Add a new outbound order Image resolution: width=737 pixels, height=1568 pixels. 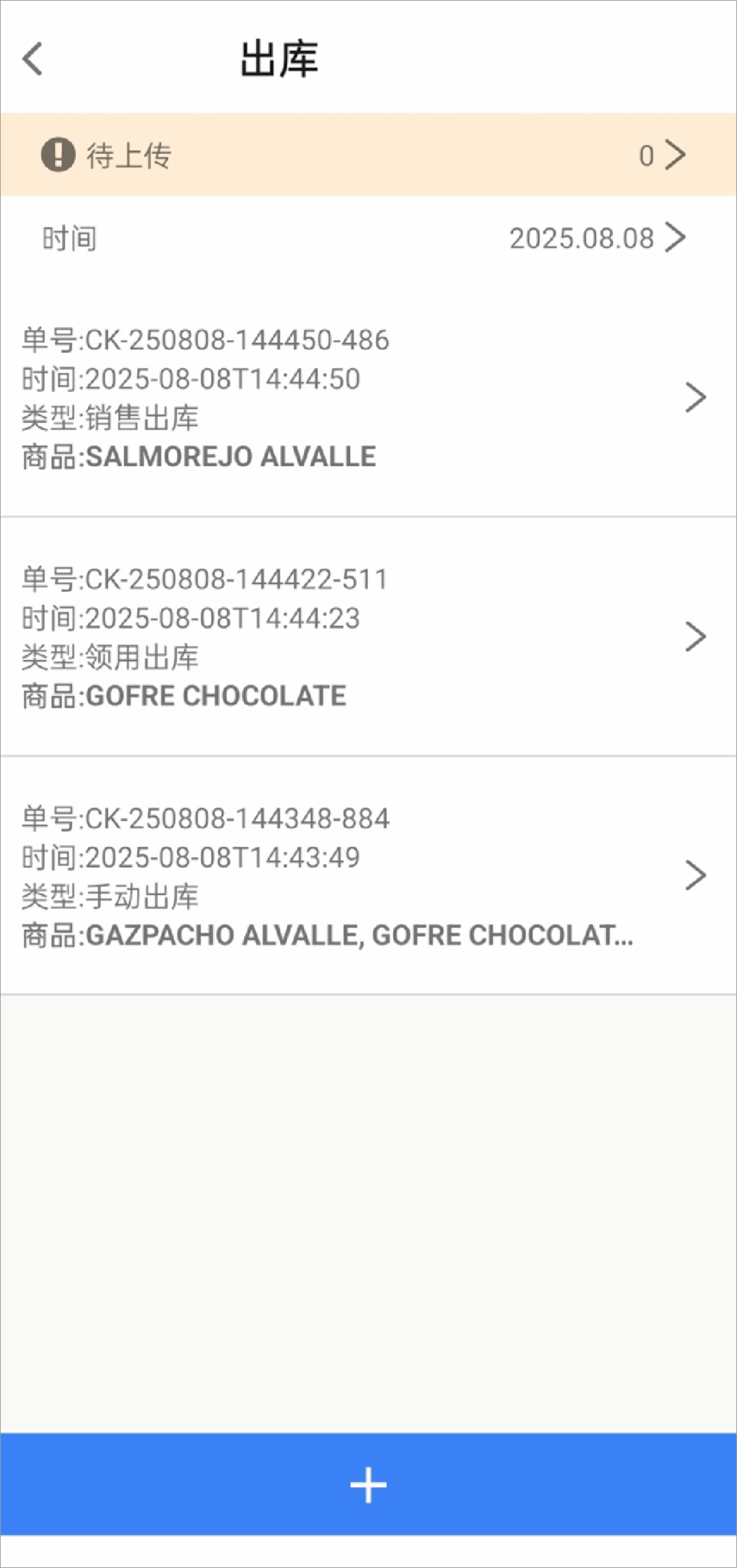[368, 1484]
